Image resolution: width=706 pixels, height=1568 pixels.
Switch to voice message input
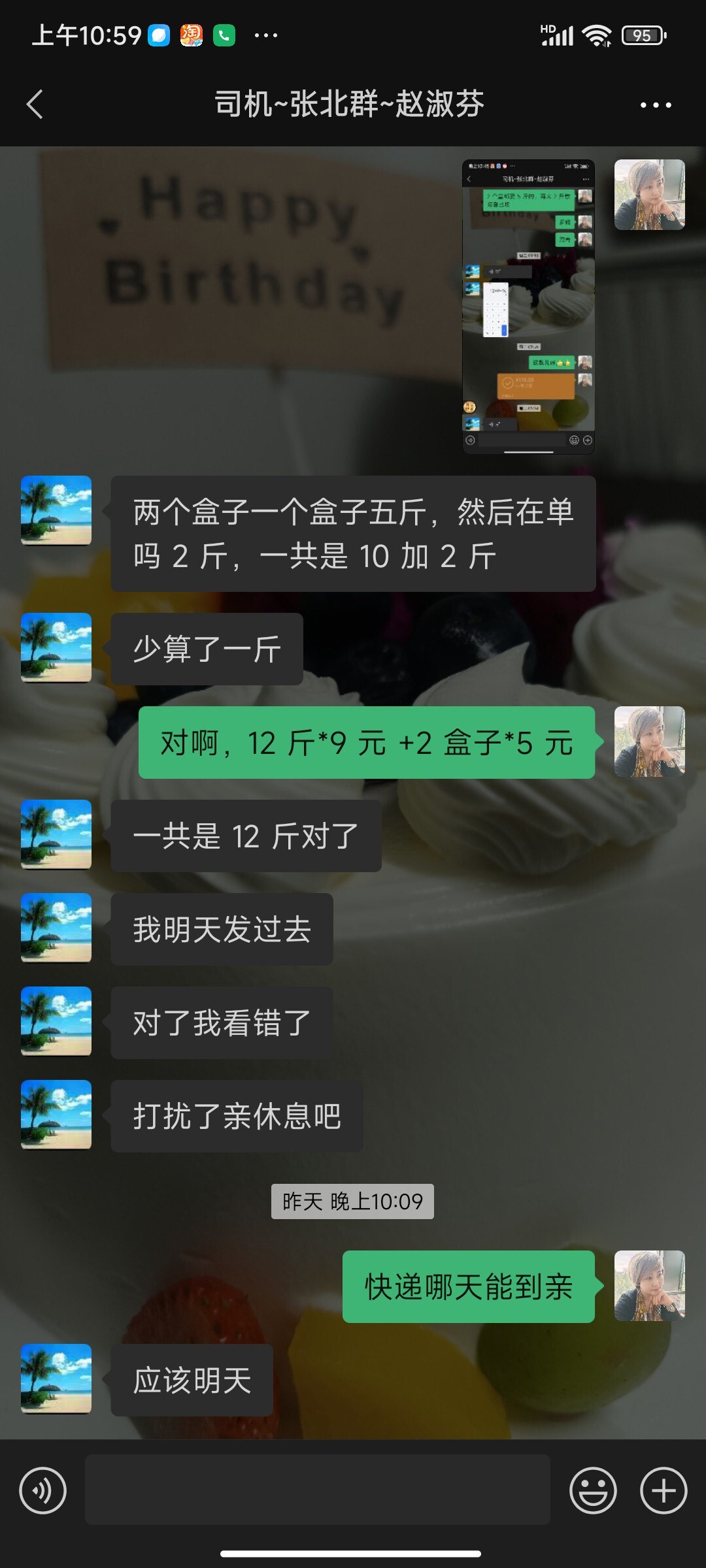42,1490
